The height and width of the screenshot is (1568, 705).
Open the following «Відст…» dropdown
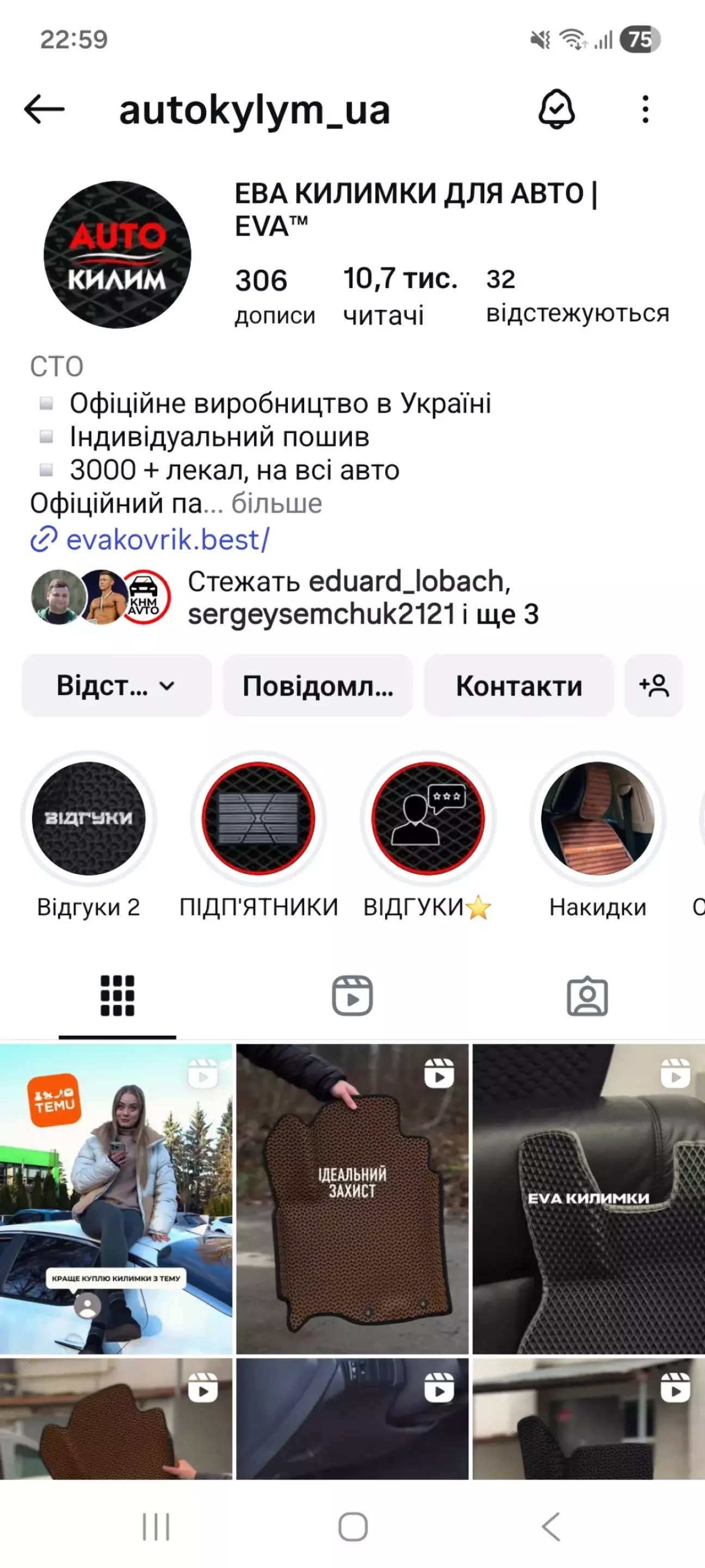116,686
